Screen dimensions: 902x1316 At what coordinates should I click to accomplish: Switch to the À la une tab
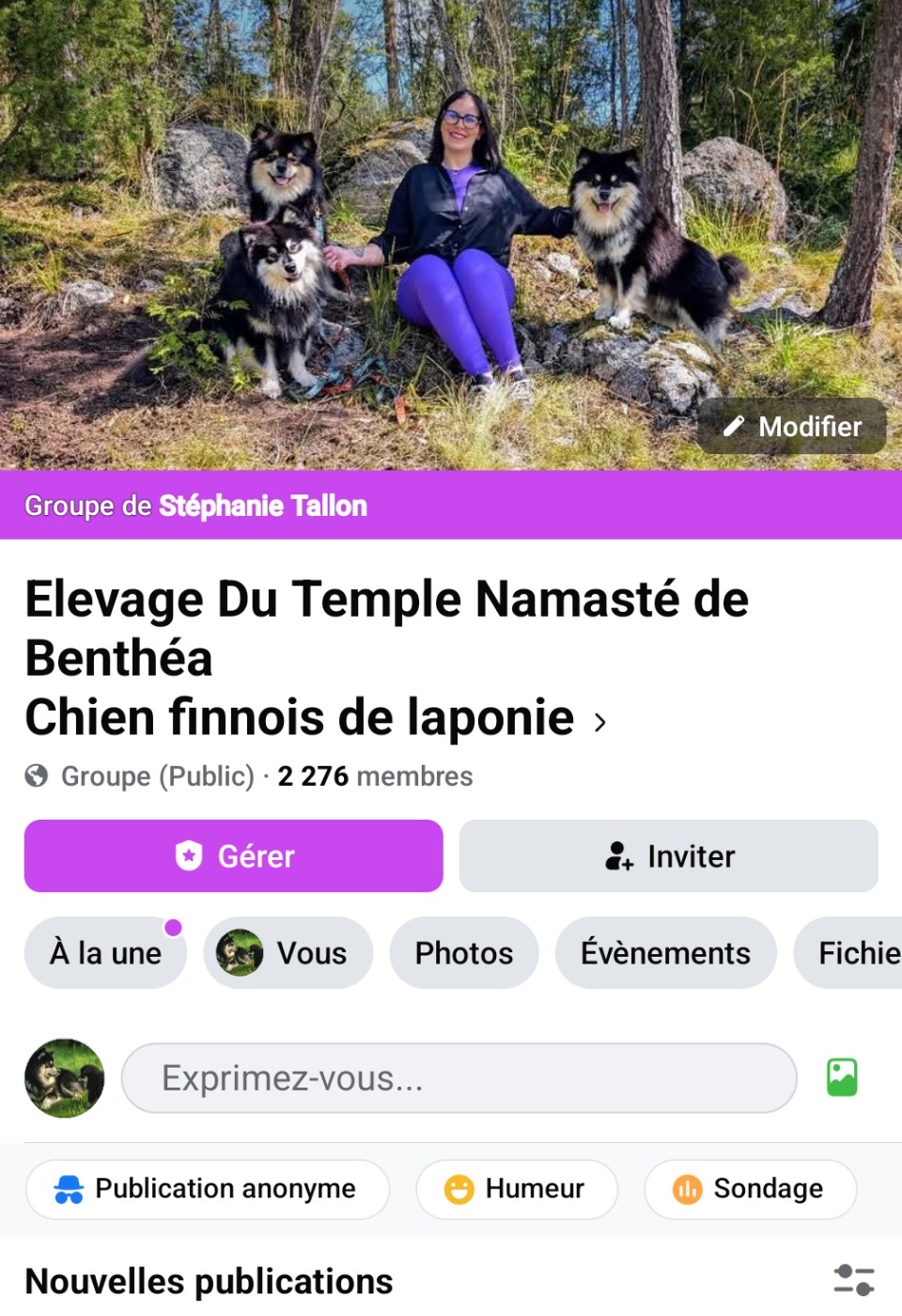(105, 953)
